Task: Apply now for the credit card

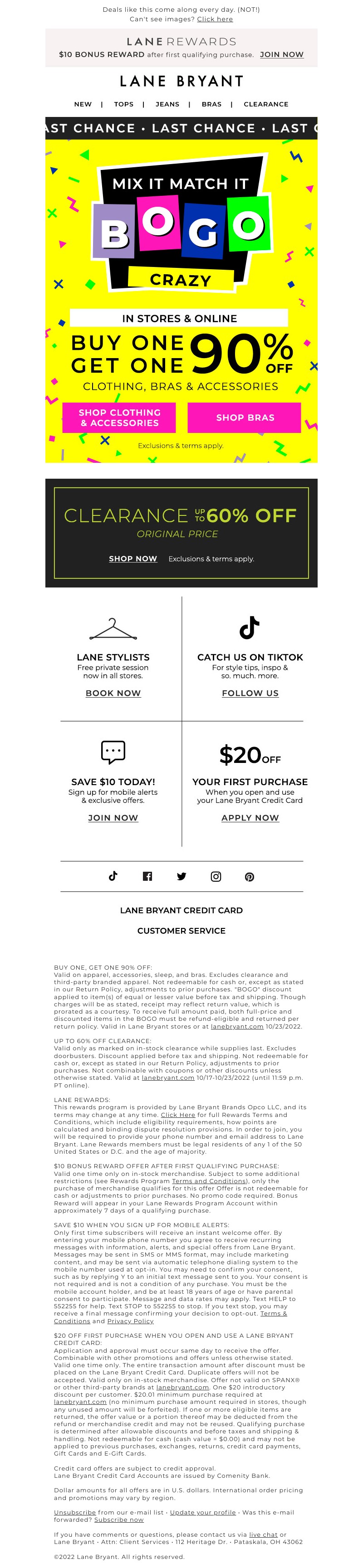Action: tap(250, 817)
